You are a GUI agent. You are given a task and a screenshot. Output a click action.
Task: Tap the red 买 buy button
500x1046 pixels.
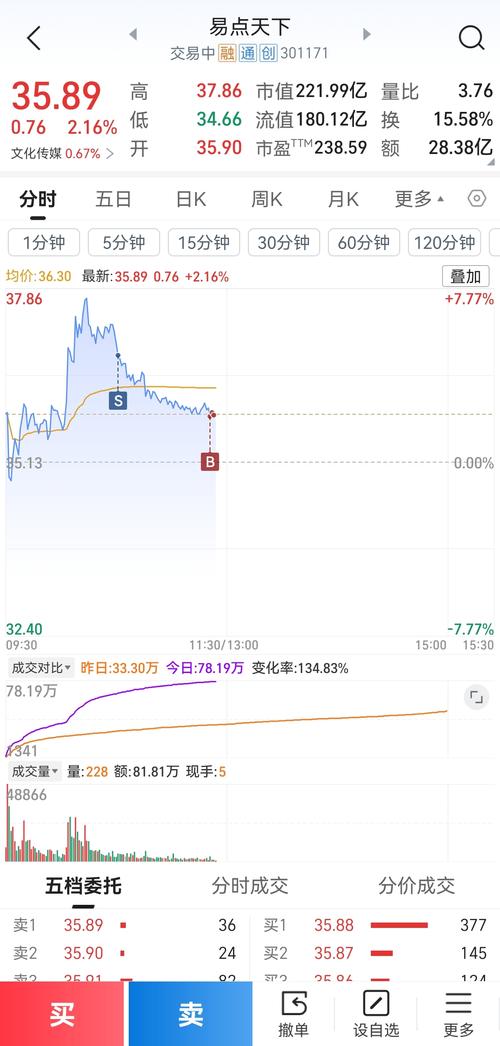62,1013
